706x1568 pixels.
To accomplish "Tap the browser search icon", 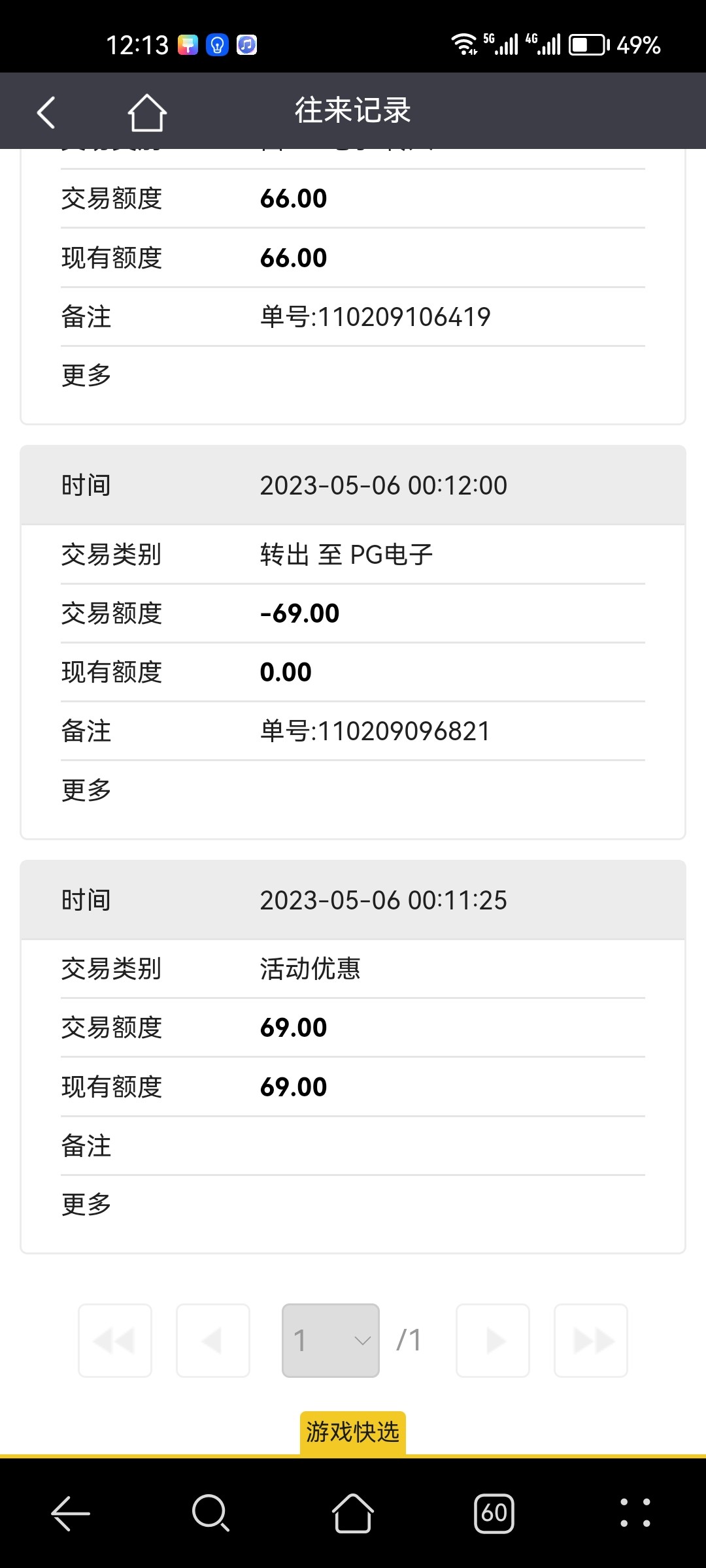I will click(210, 1513).
